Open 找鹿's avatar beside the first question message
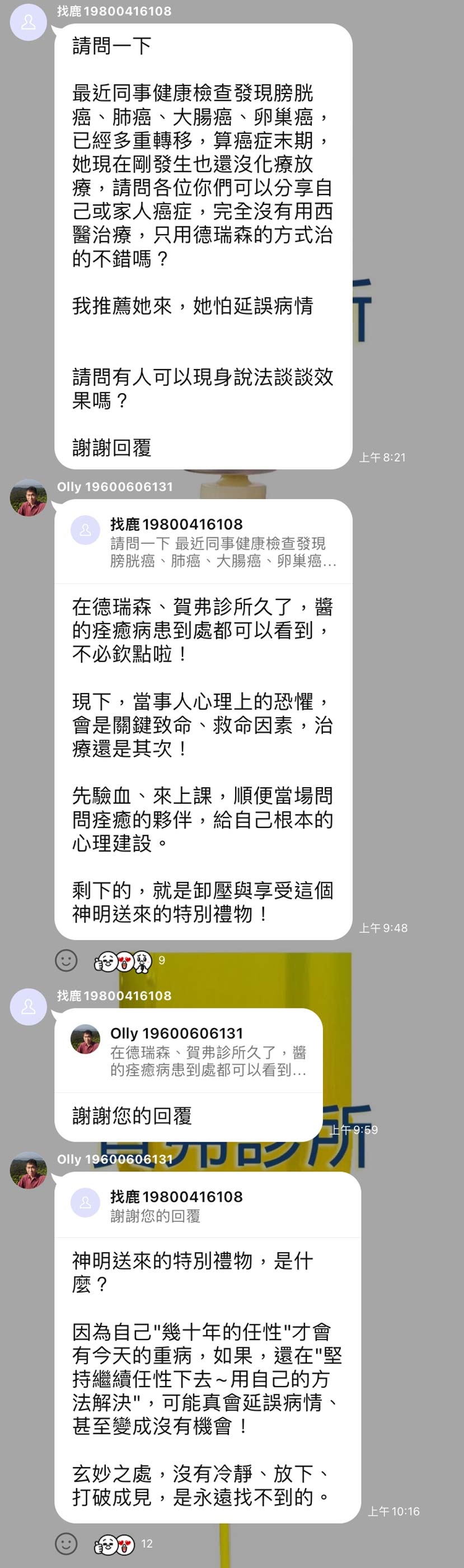The image size is (464, 1568). pos(28,23)
